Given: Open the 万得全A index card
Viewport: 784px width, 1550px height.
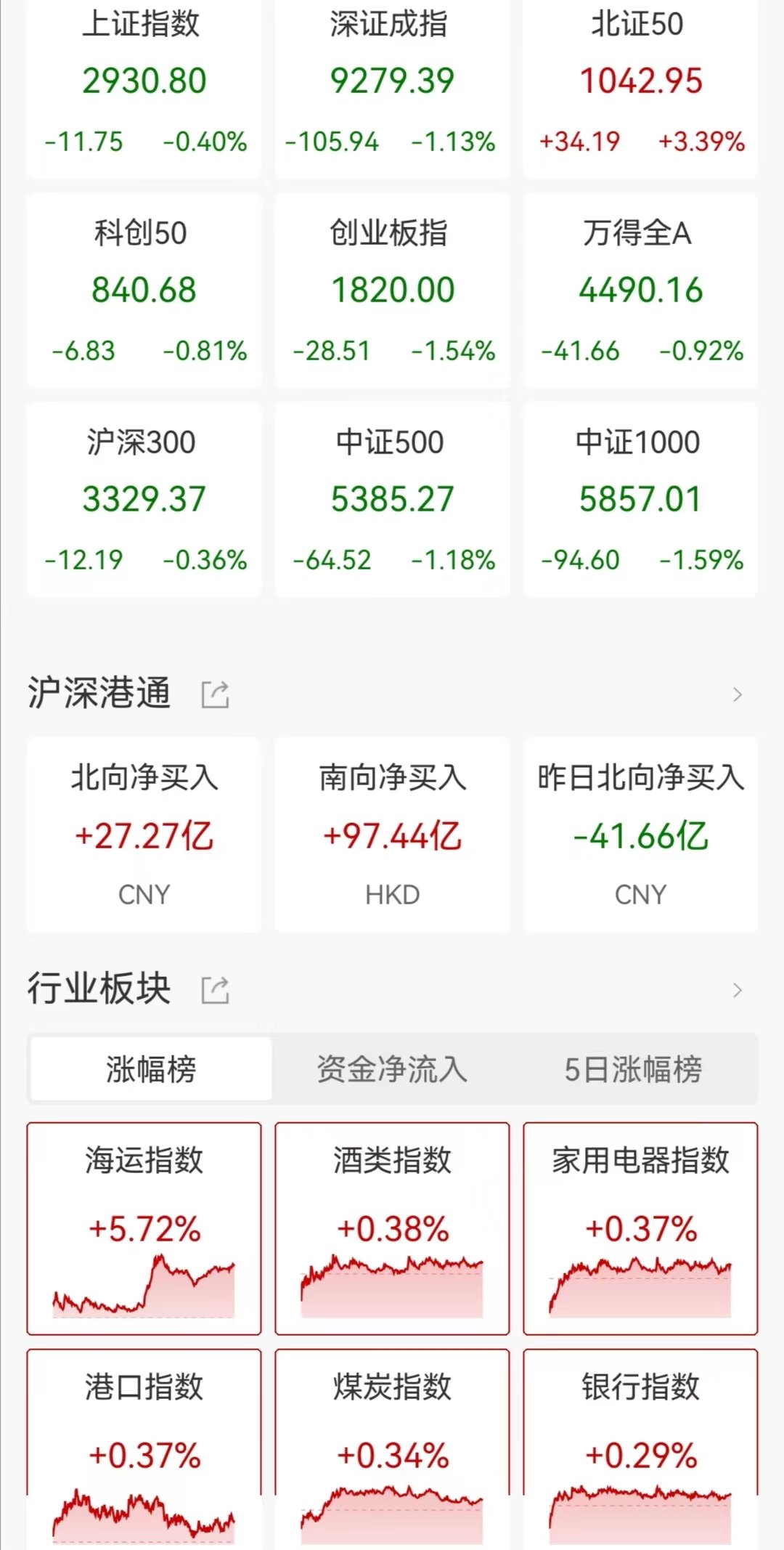Looking at the screenshot, I should (x=640, y=290).
